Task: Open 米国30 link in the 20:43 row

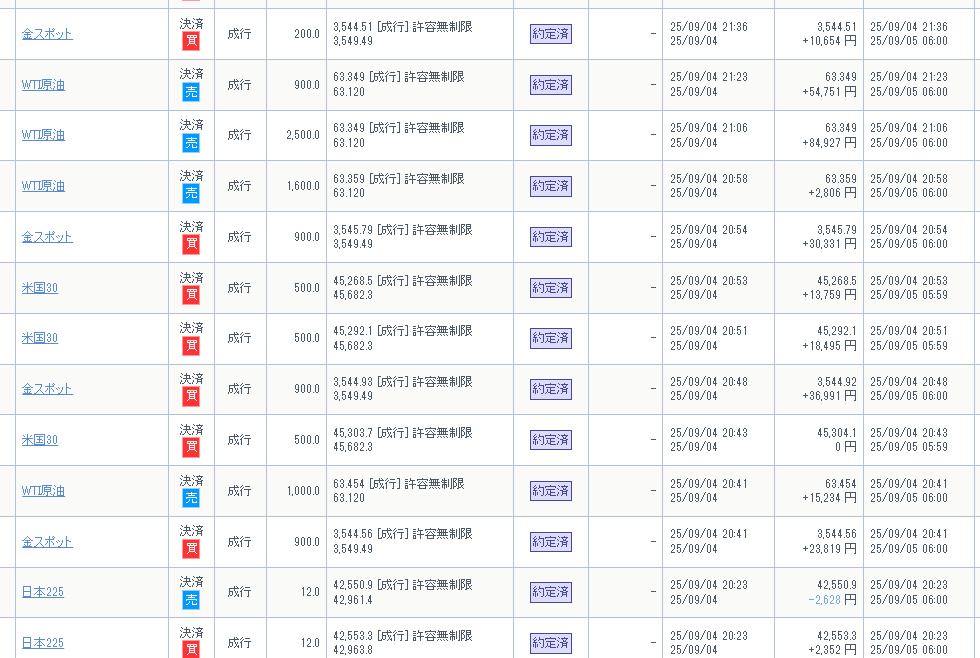Action: point(40,440)
